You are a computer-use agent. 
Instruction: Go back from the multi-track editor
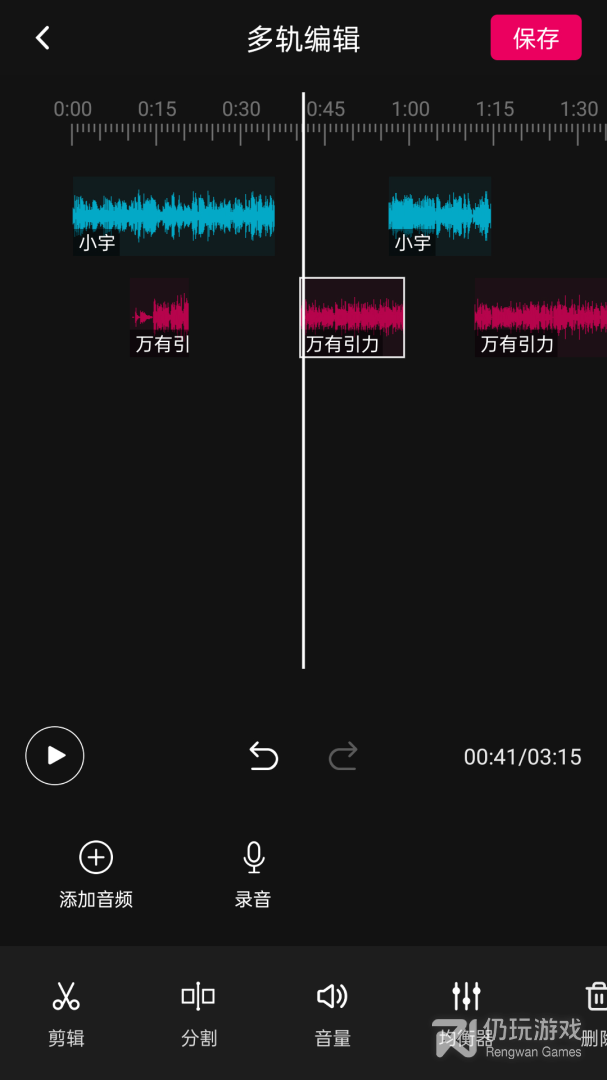pos(42,38)
